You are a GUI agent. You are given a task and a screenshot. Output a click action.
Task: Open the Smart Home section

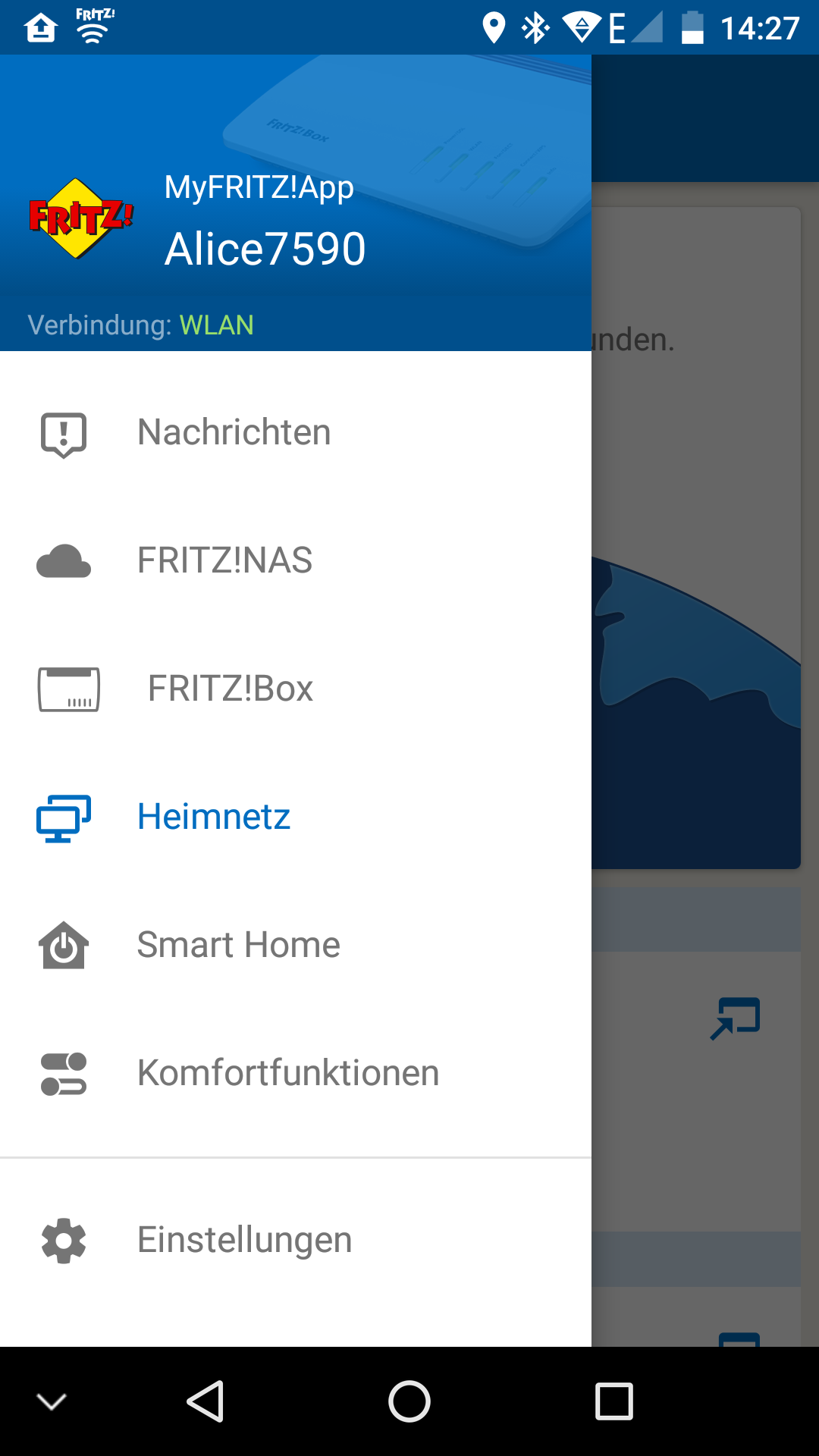(238, 945)
